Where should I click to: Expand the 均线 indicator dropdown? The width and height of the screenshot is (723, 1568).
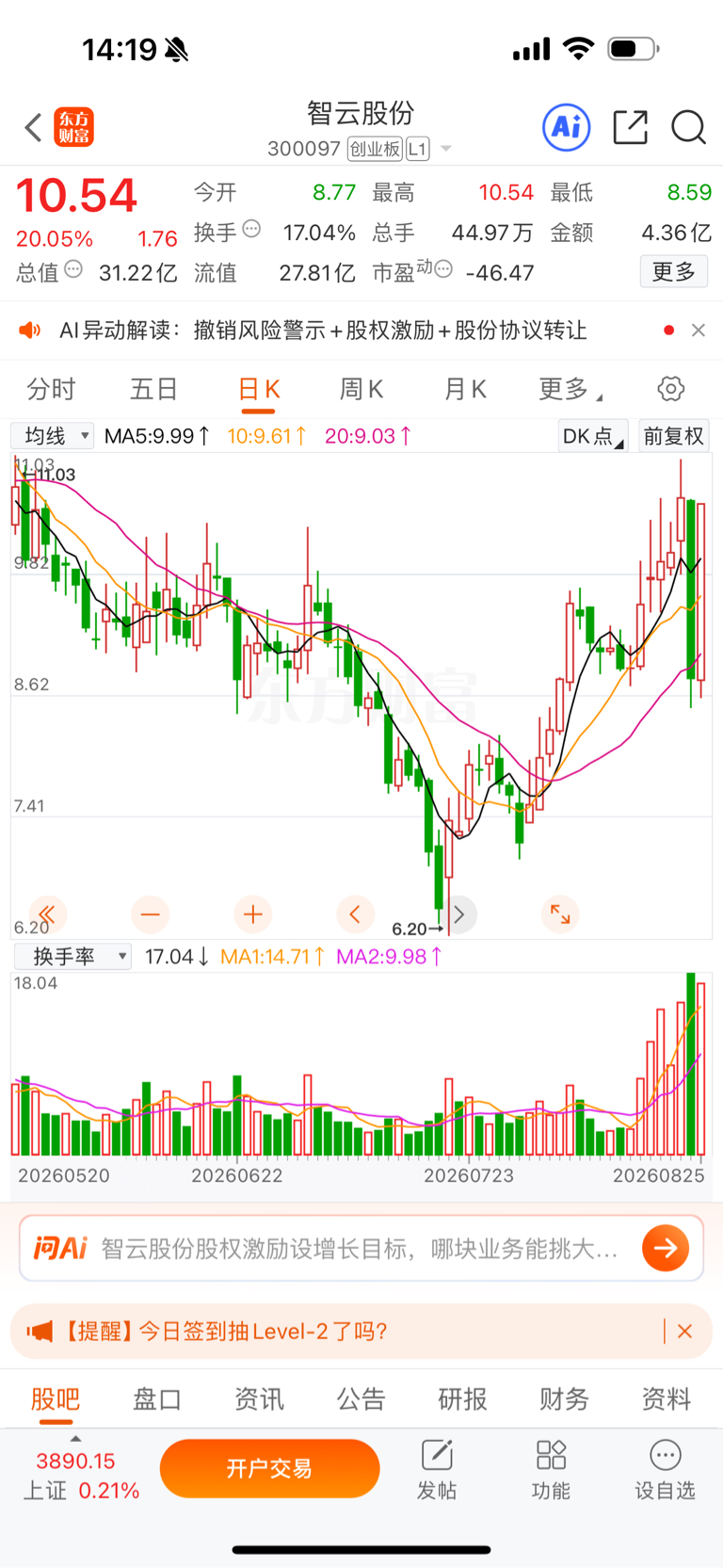[52, 436]
